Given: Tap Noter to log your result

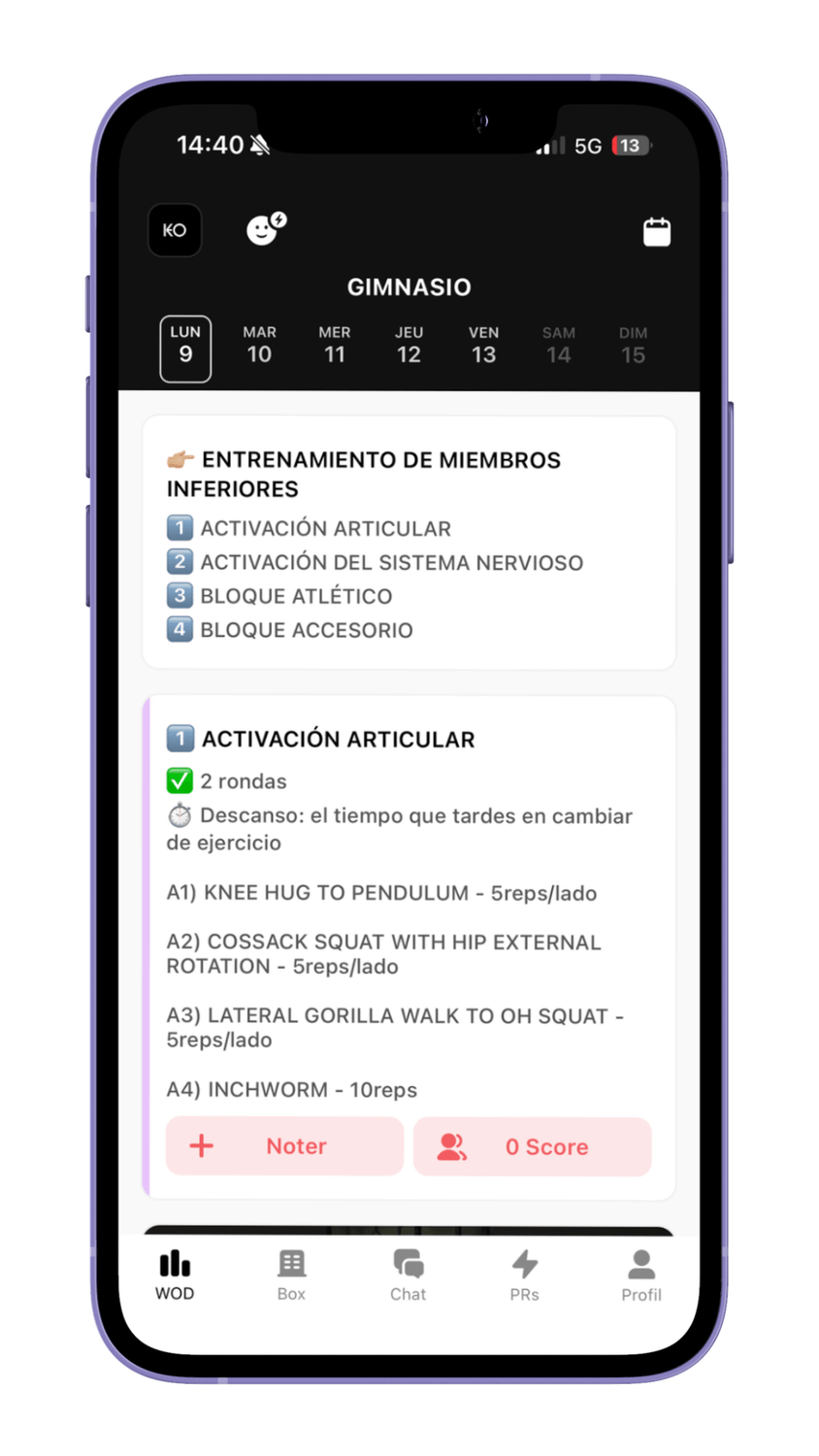Looking at the screenshot, I should 284,1146.
